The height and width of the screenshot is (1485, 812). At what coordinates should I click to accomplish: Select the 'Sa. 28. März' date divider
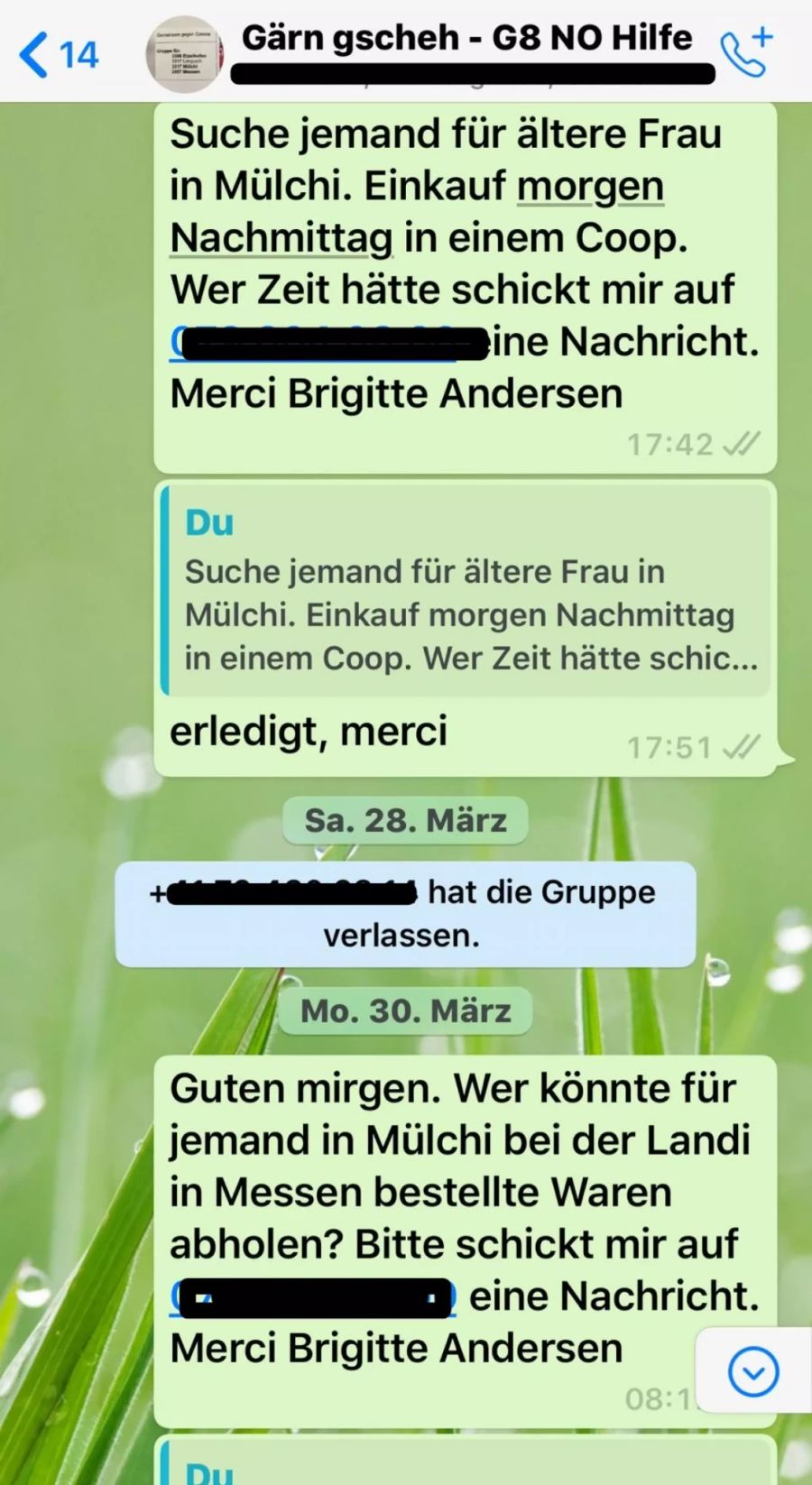coord(403,820)
